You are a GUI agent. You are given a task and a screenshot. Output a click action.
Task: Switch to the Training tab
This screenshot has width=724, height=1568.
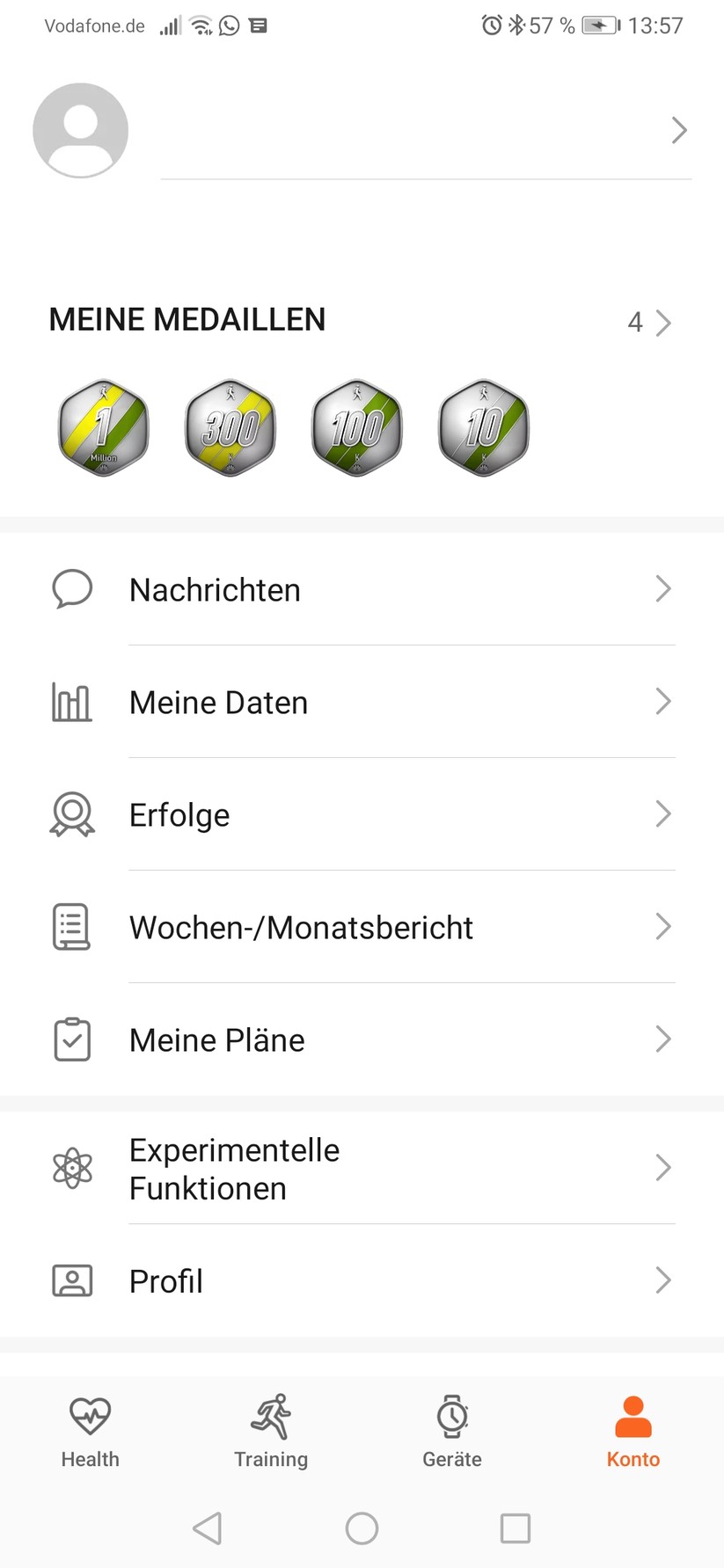[x=271, y=1432]
